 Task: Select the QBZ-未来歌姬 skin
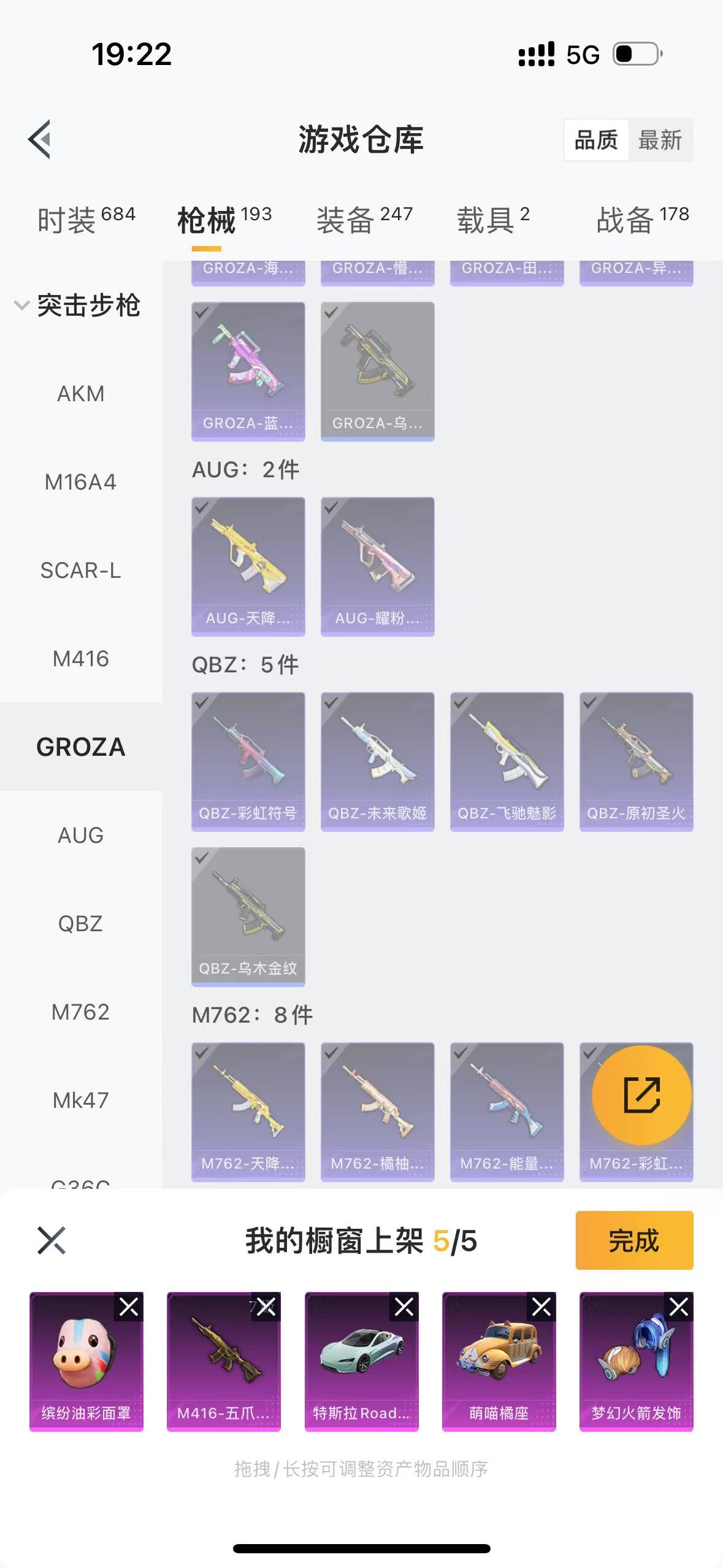coord(377,761)
